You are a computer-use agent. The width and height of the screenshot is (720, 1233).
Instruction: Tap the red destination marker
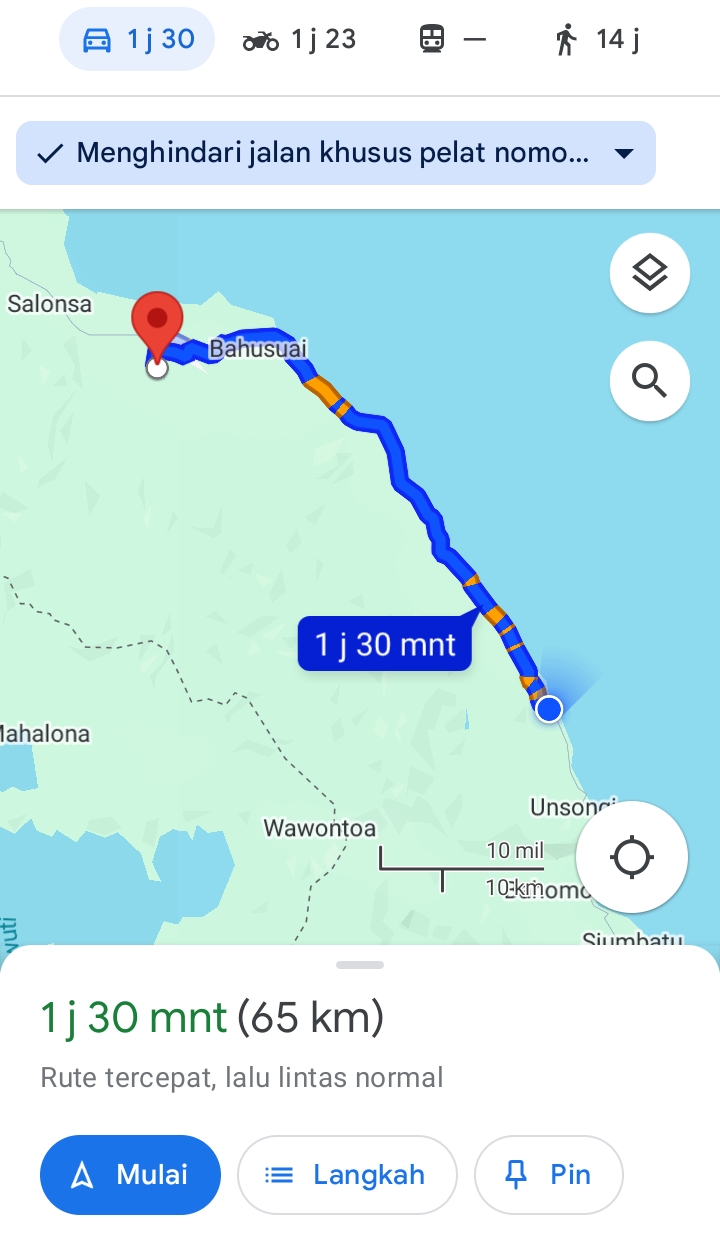158,325
